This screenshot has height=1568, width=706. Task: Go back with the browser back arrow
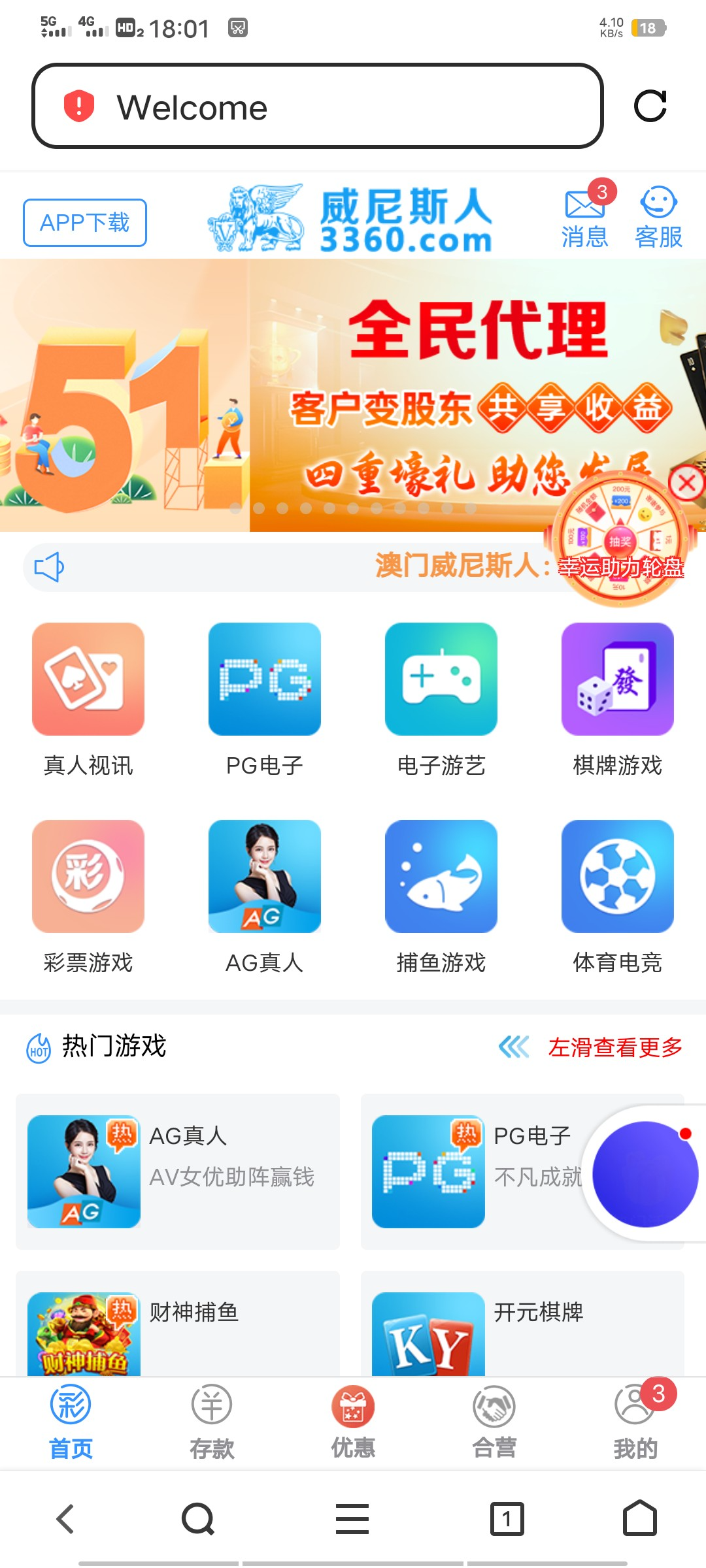coord(65,1518)
